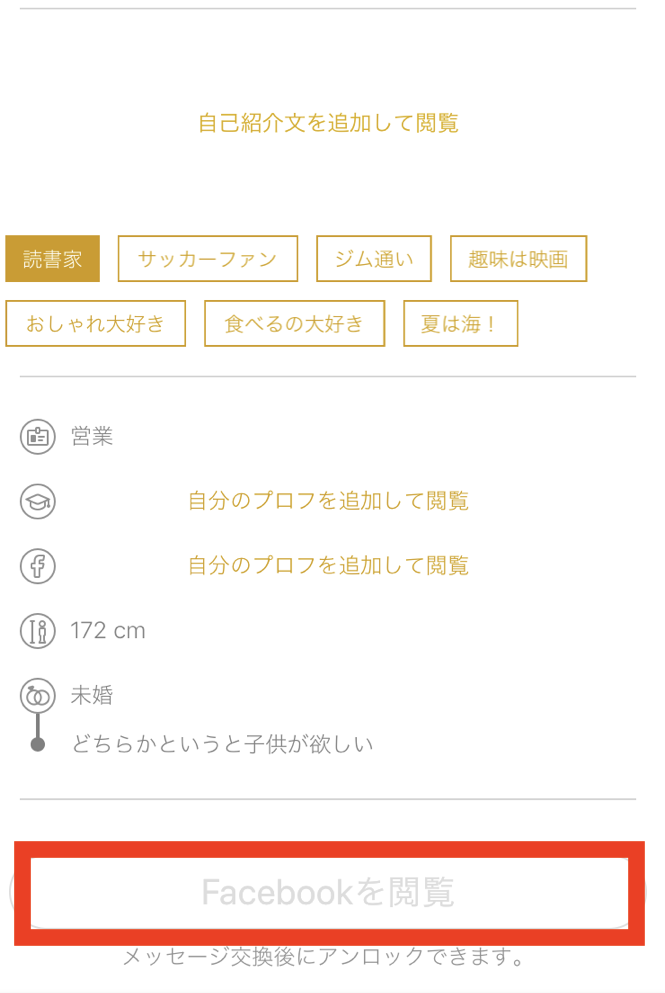Choose the 夏は海！ tag chip
The height and width of the screenshot is (993, 665).
460,324
